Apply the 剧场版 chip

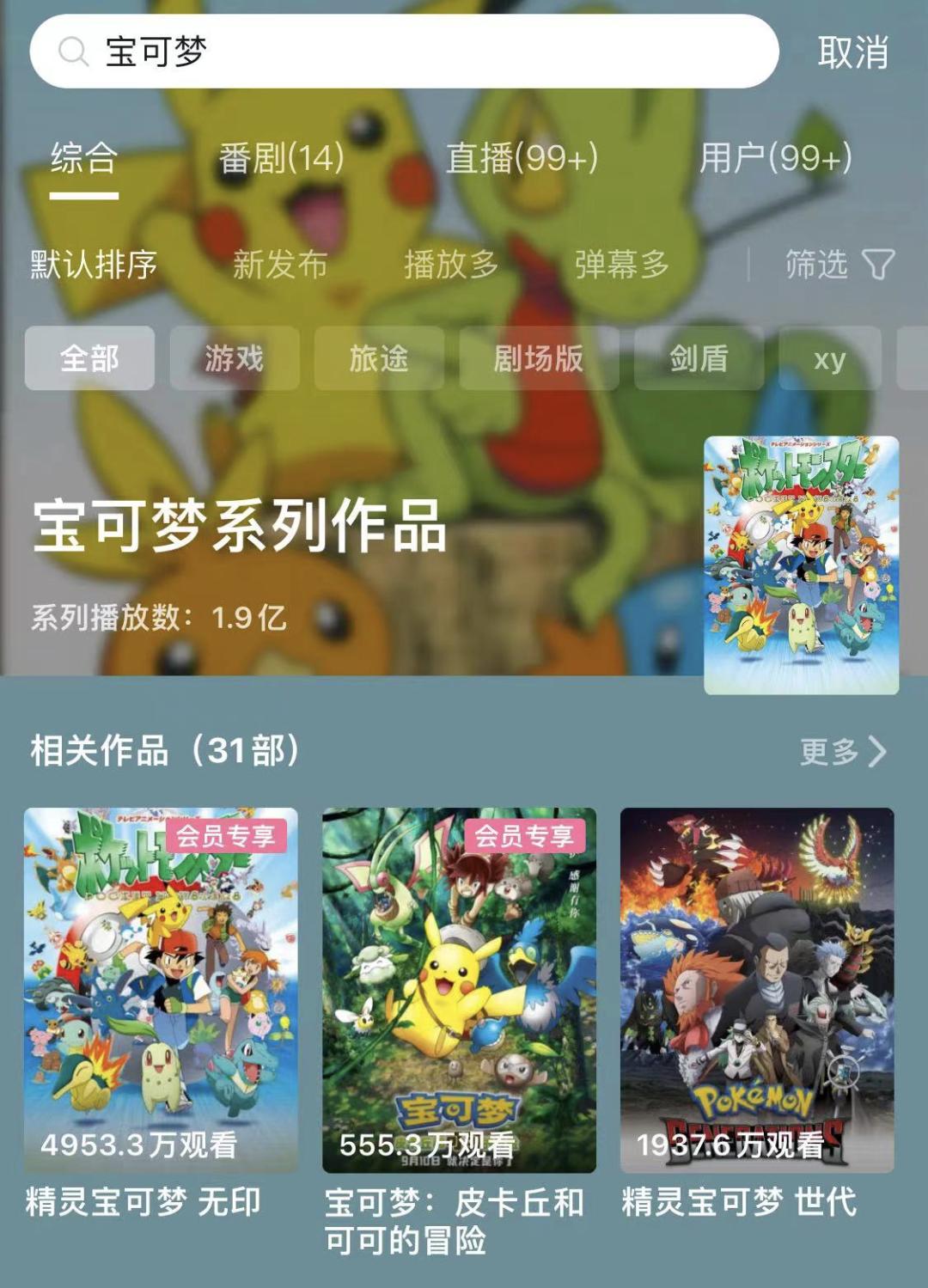(539, 358)
